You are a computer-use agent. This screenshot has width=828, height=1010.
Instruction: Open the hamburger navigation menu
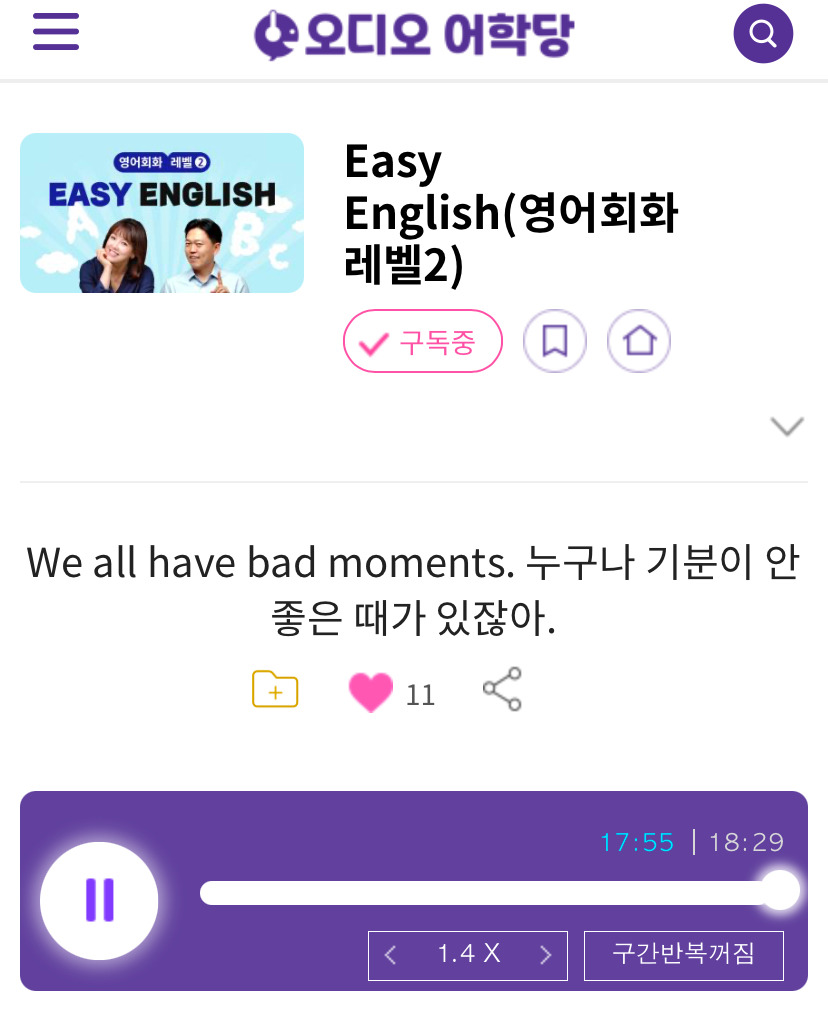[x=56, y=31]
